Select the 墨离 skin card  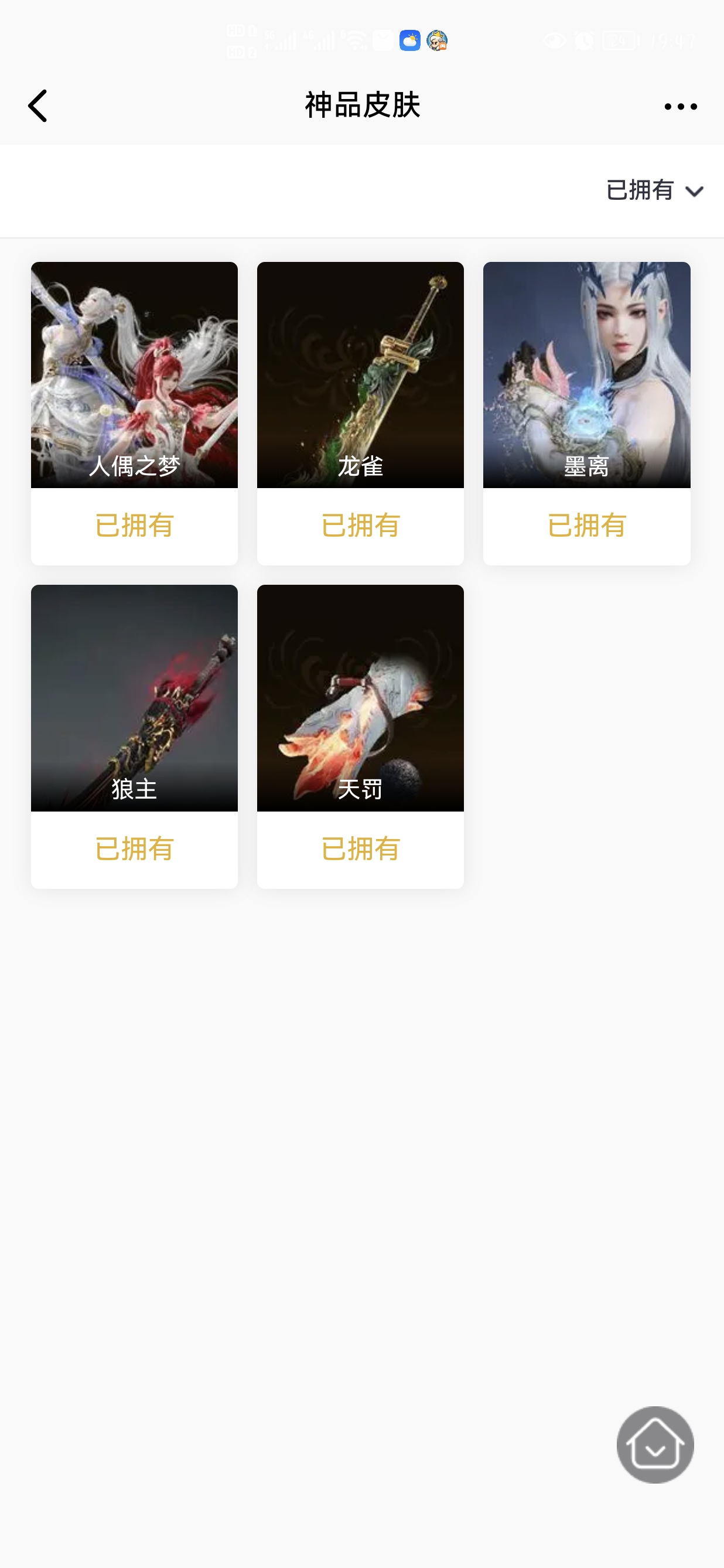586,375
